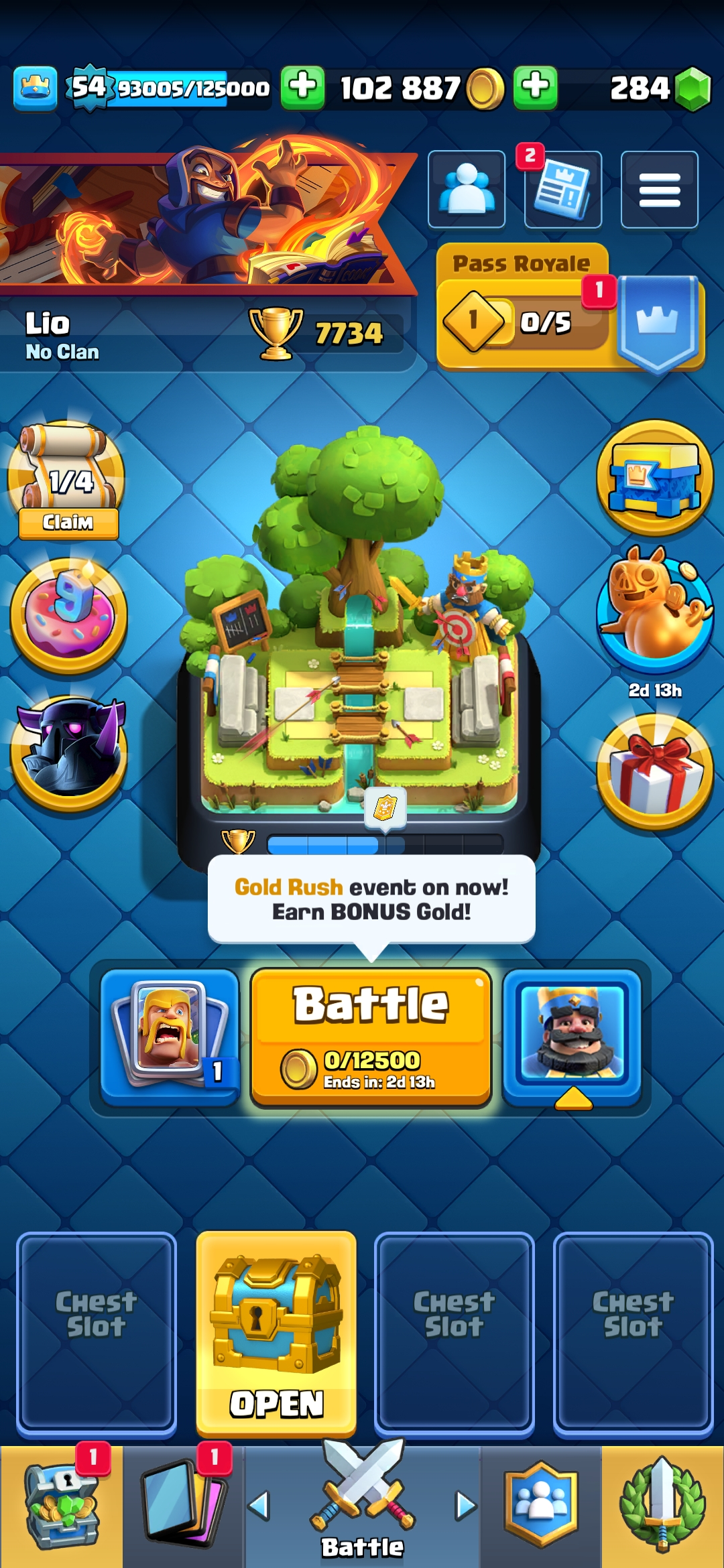Open the friends icon
This screenshot has height=1568, width=724.
click(x=467, y=190)
